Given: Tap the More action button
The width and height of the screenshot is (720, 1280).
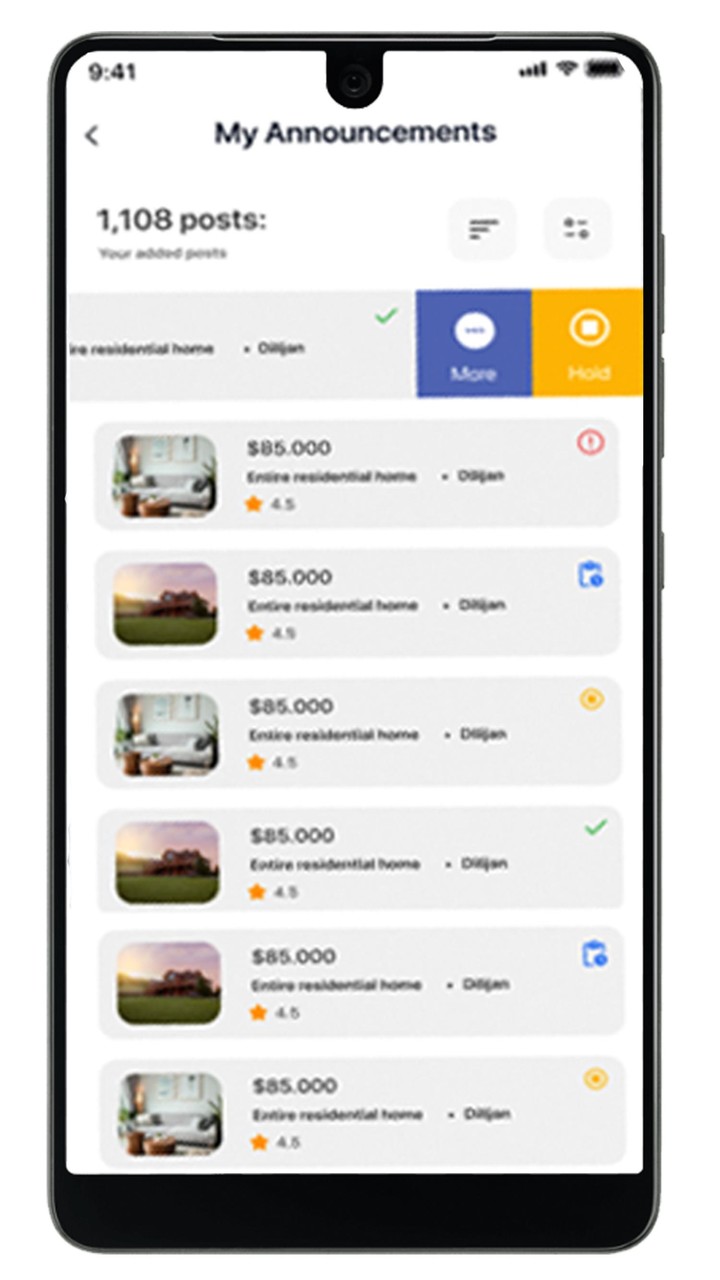Looking at the screenshot, I should [474, 343].
